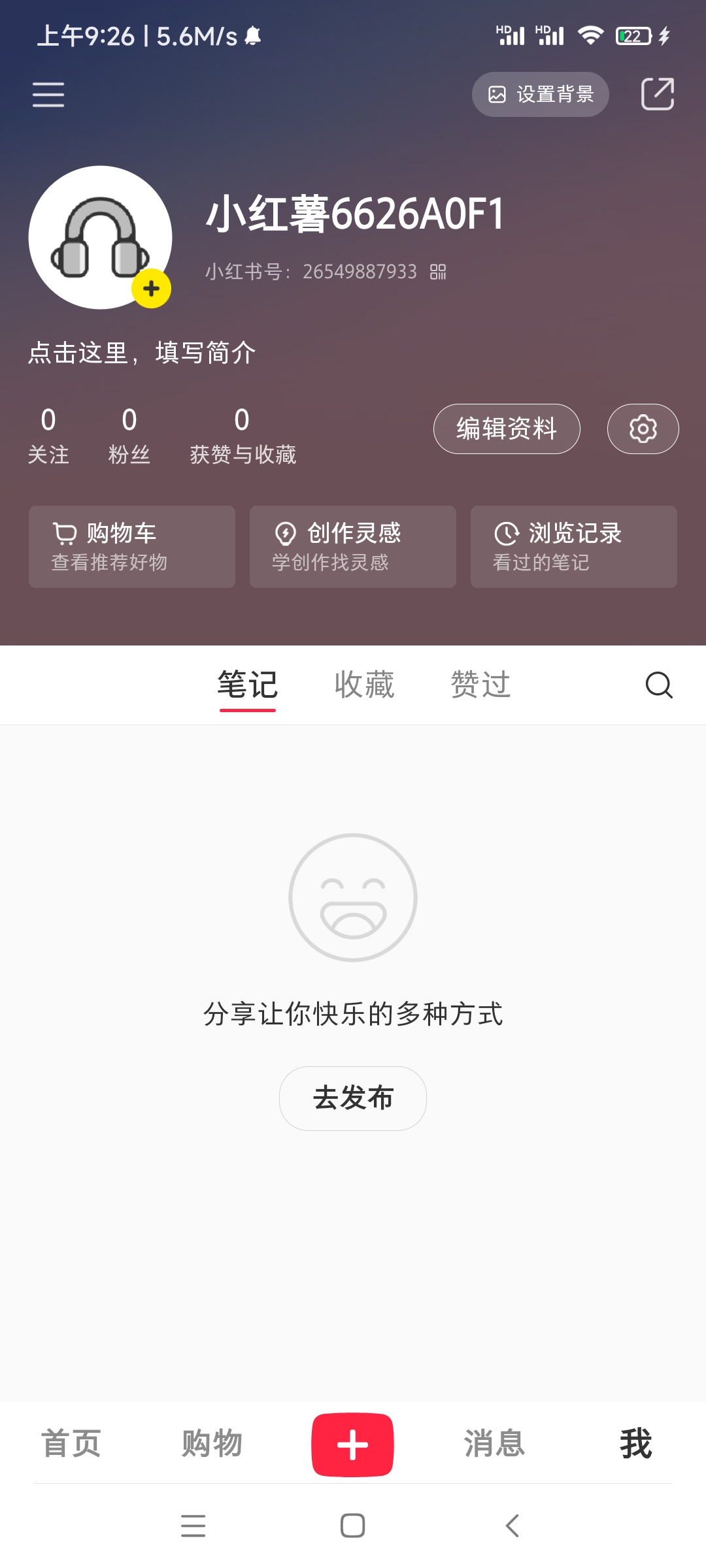Tap the 设置背景 button
Viewport: 706px width, 1568px height.
click(x=541, y=95)
